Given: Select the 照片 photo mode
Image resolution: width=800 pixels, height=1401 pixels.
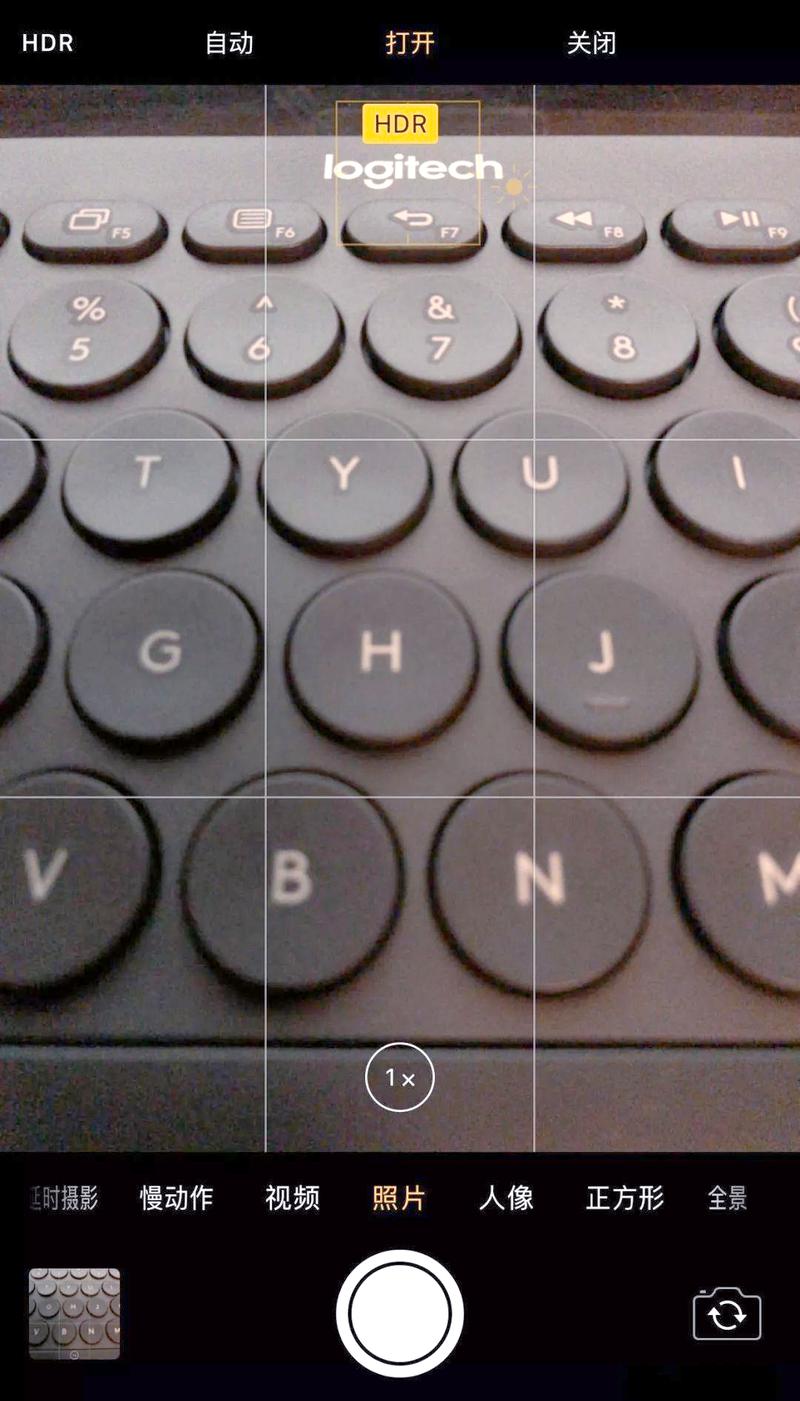Looking at the screenshot, I should tap(399, 1197).
